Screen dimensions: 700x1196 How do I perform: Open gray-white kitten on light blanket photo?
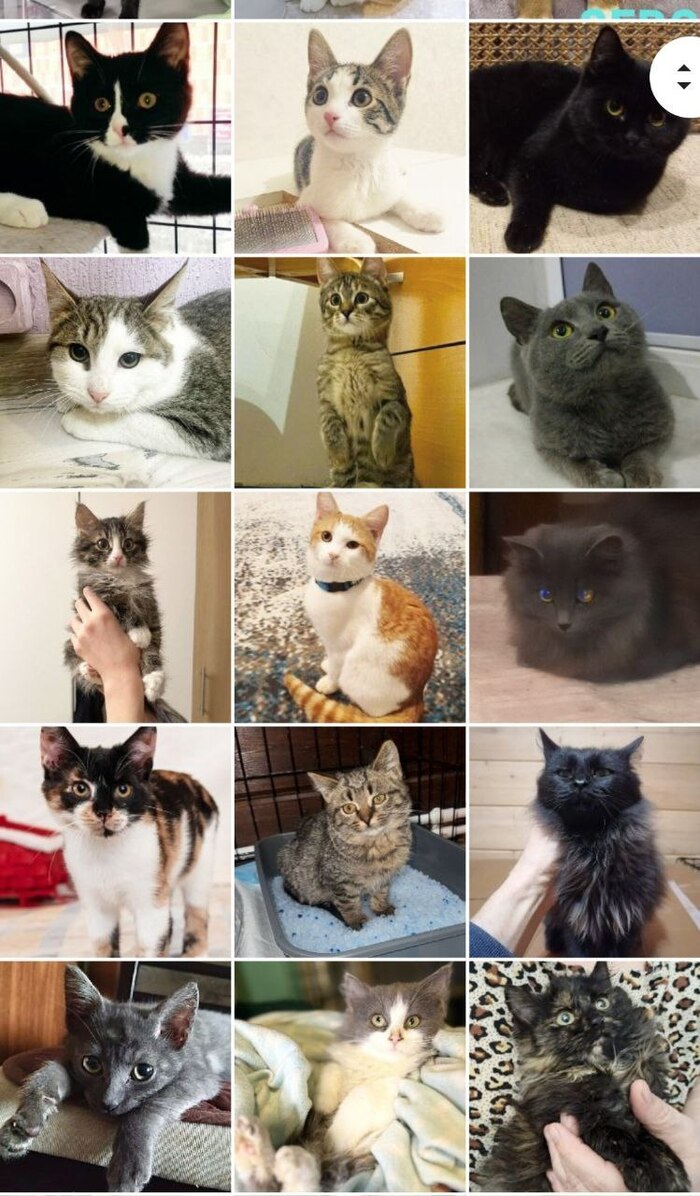(350, 1076)
